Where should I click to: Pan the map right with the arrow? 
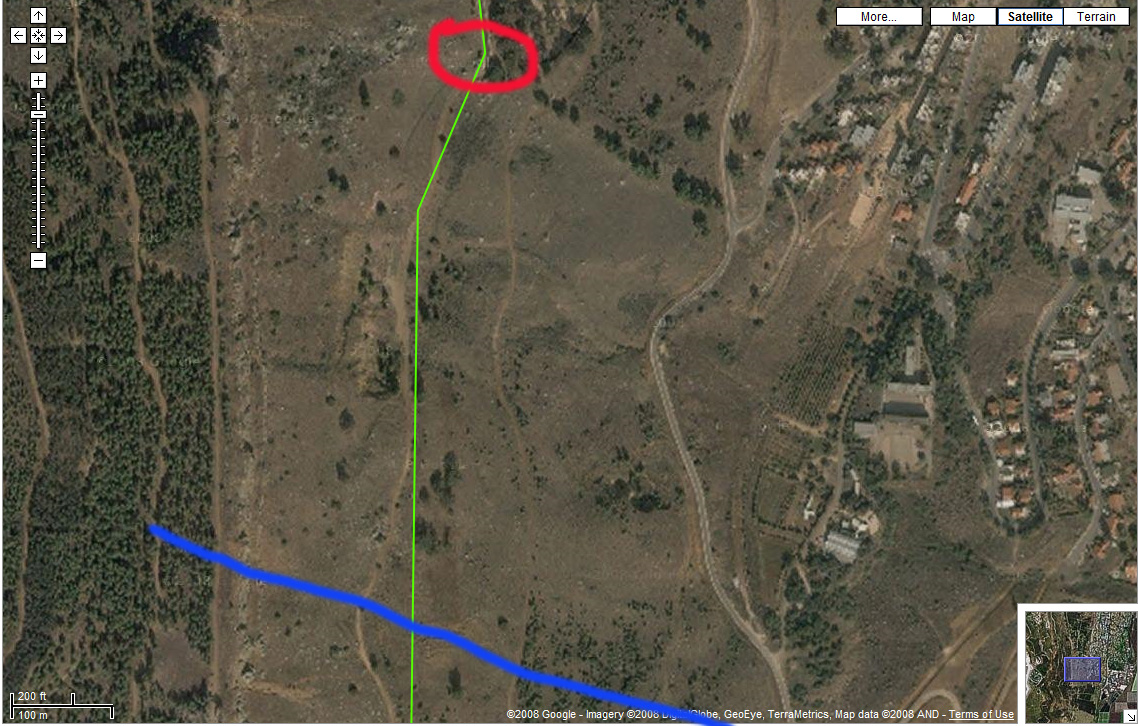(x=58, y=35)
